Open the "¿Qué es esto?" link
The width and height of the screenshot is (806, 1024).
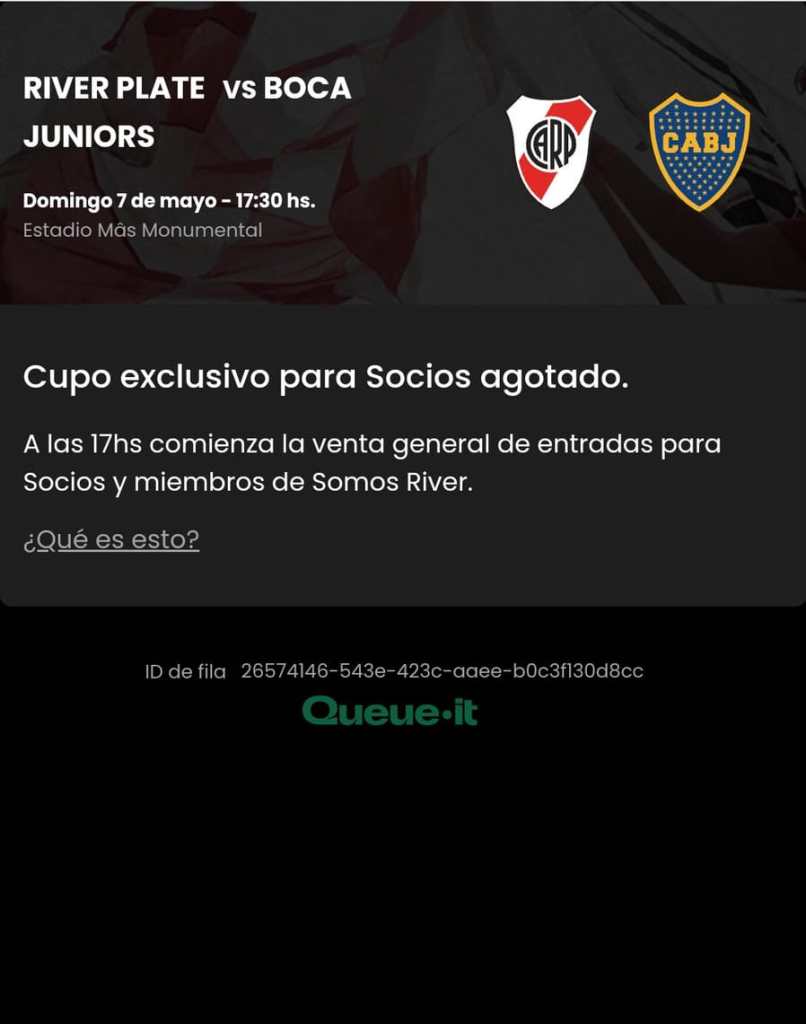coord(111,540)
